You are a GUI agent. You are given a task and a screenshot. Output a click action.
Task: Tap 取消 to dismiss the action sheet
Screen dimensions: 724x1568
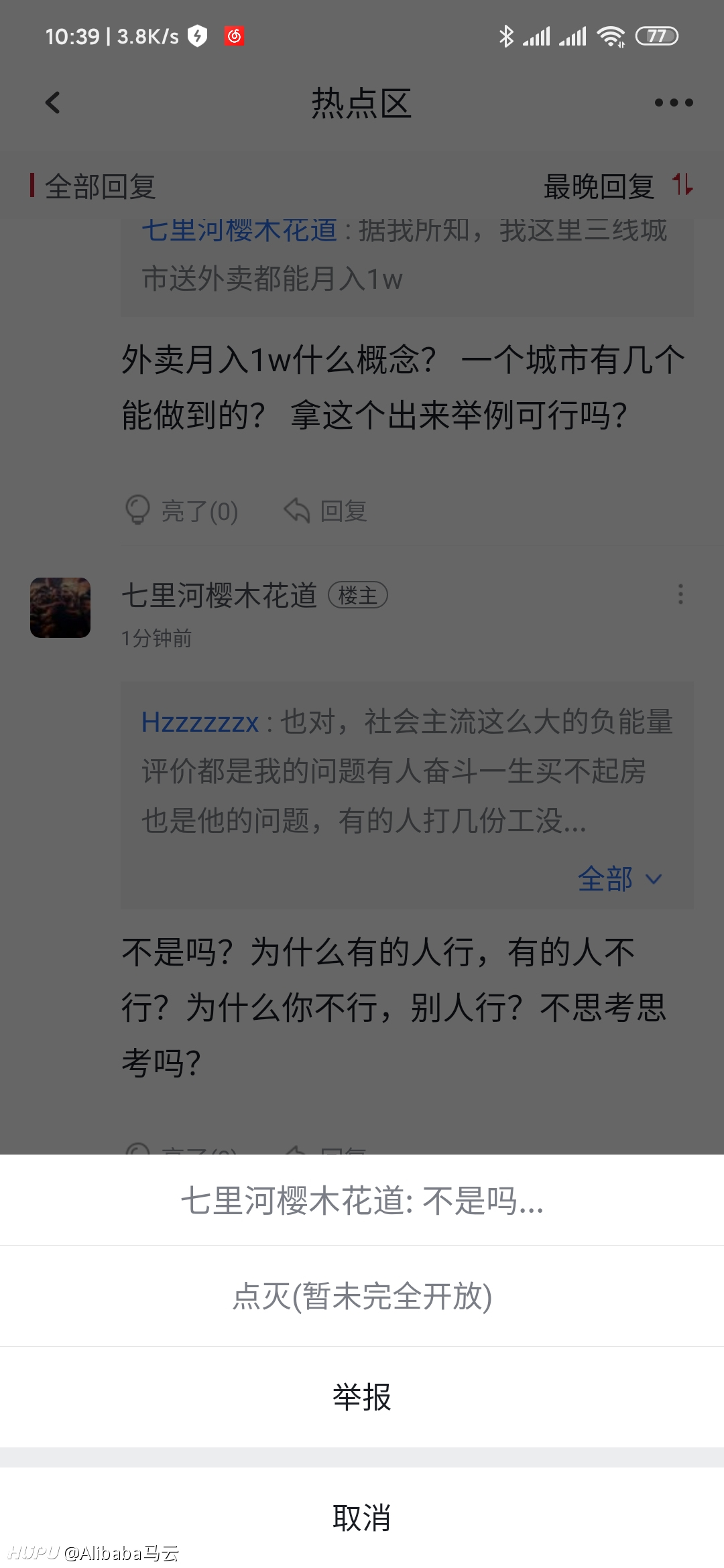(x=362, y=1518)
